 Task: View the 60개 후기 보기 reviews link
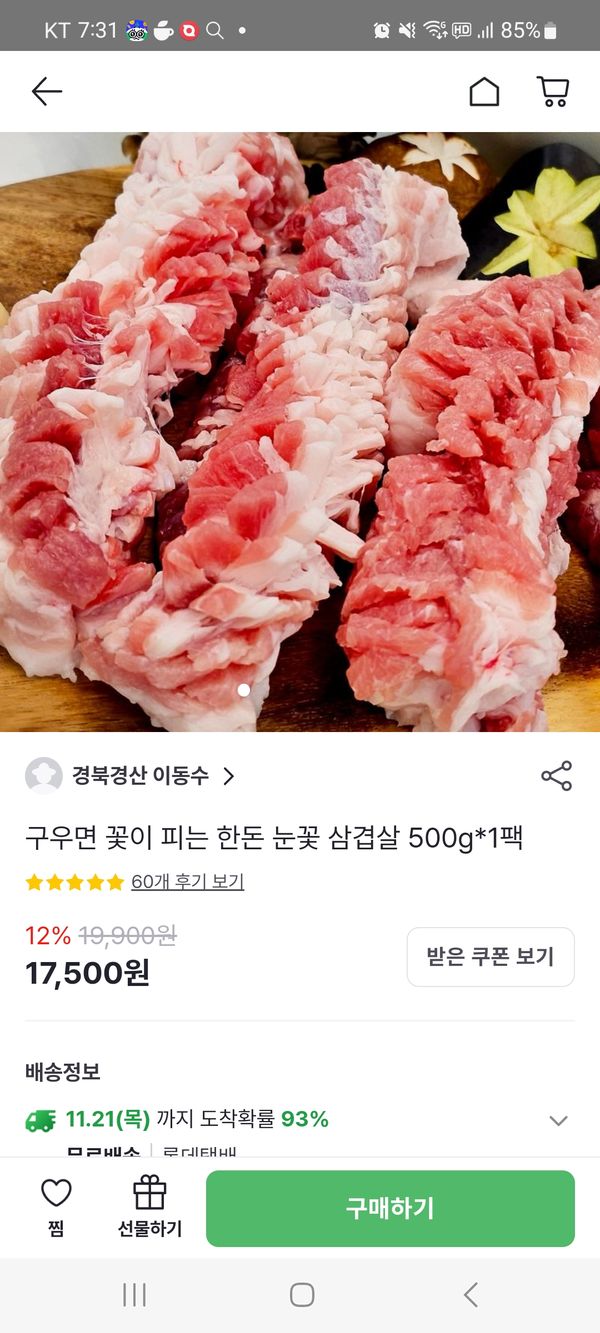coord(187,882)
